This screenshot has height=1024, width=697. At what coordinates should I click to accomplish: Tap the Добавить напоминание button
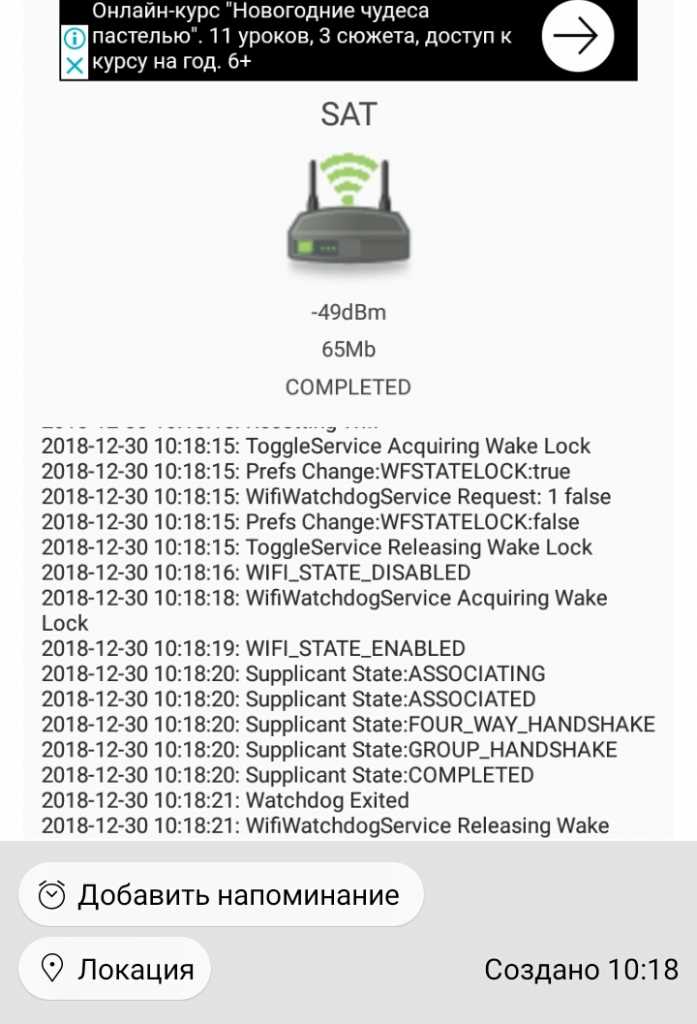[x=220, y=894]
